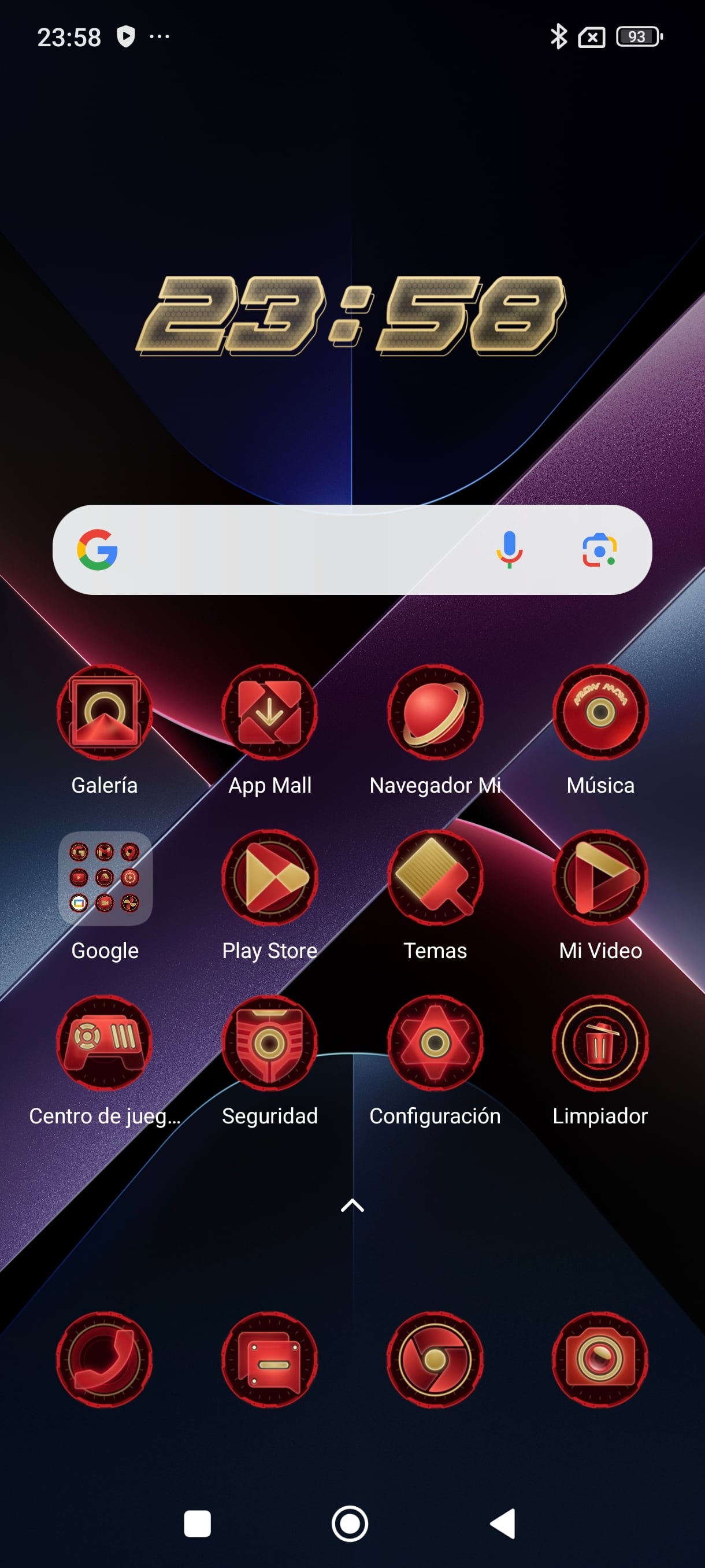Expand the app drawer arrow

click(352, 1205)
